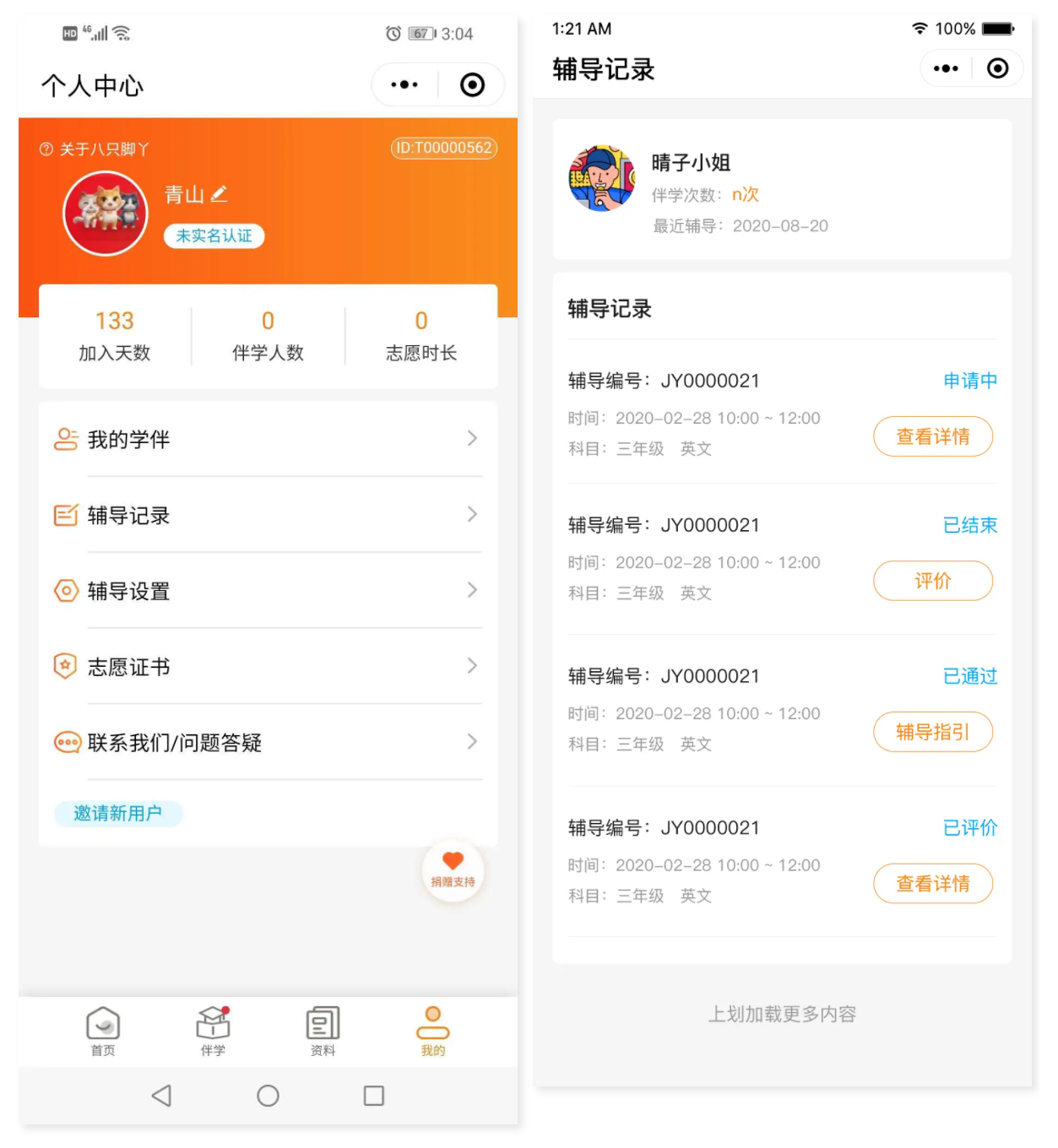1058x1148 pixels.
Task: Tap the system back button
Action: pos(161,1096)
